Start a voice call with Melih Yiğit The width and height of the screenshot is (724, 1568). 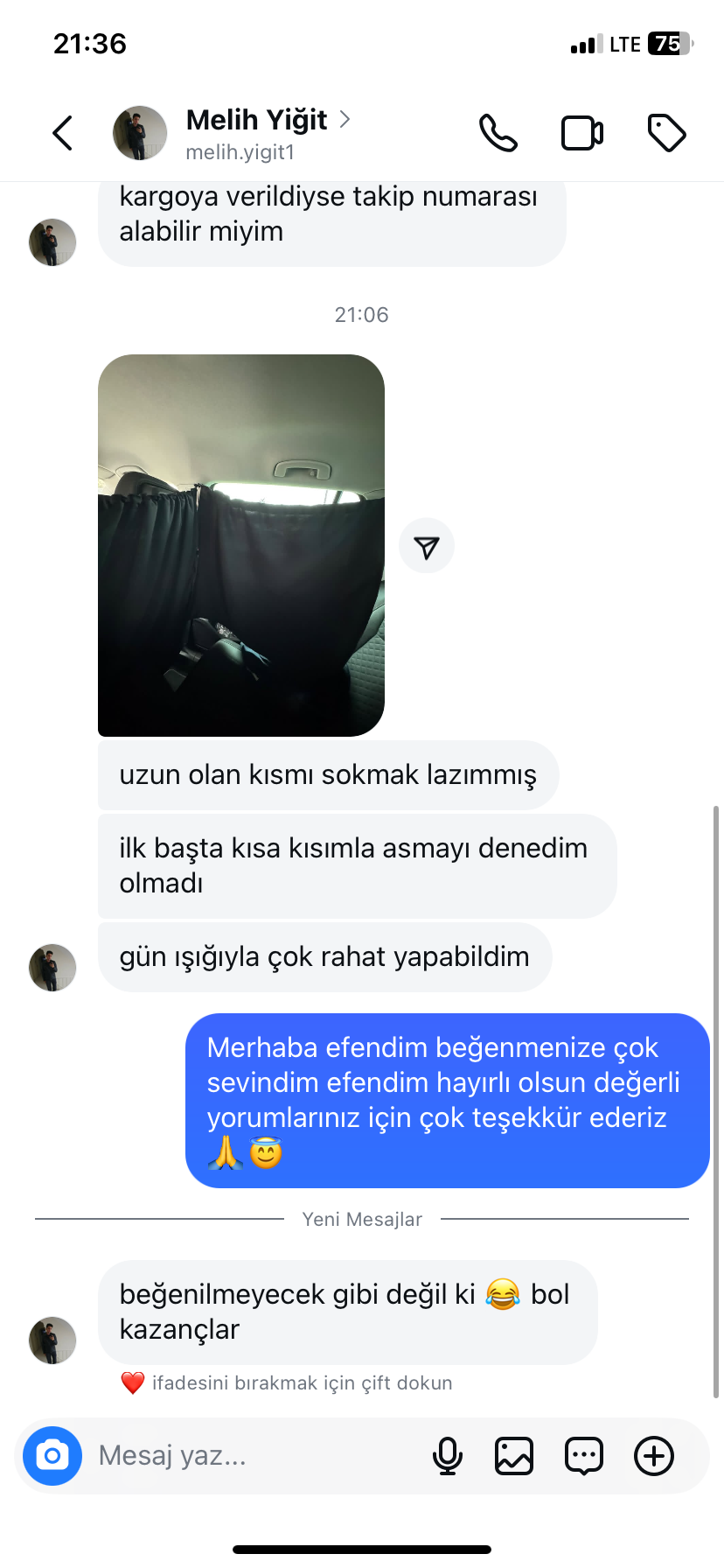(498, 133)
